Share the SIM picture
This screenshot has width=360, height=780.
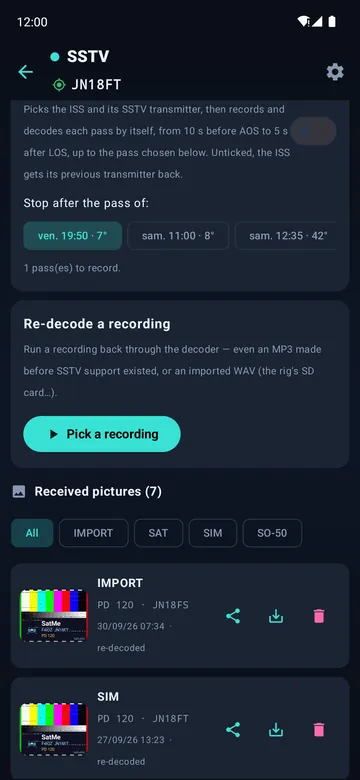(233, 730)
